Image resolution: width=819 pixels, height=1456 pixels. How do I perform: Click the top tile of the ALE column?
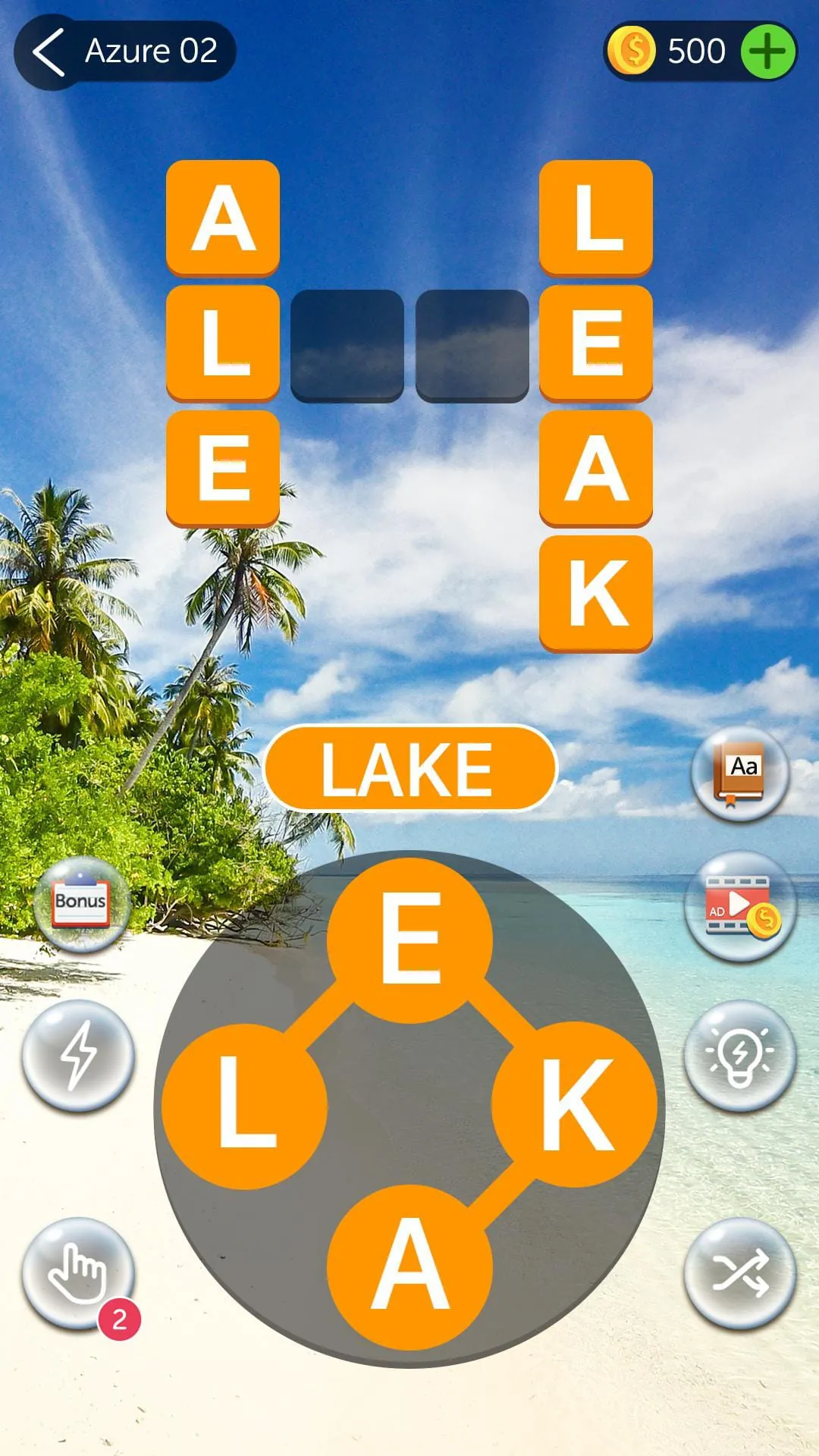click(x=224, y=218)
